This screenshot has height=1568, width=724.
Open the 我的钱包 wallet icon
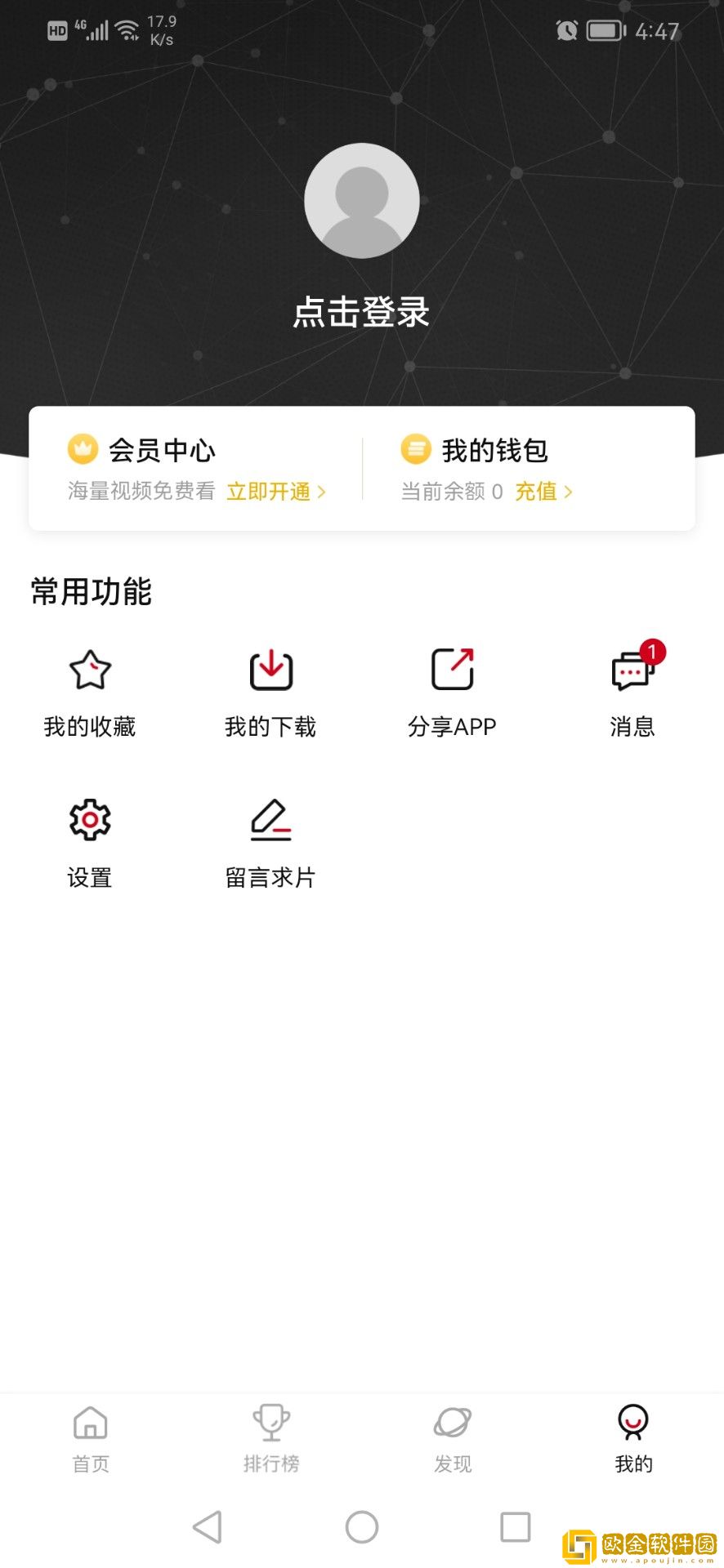point(415,449)
